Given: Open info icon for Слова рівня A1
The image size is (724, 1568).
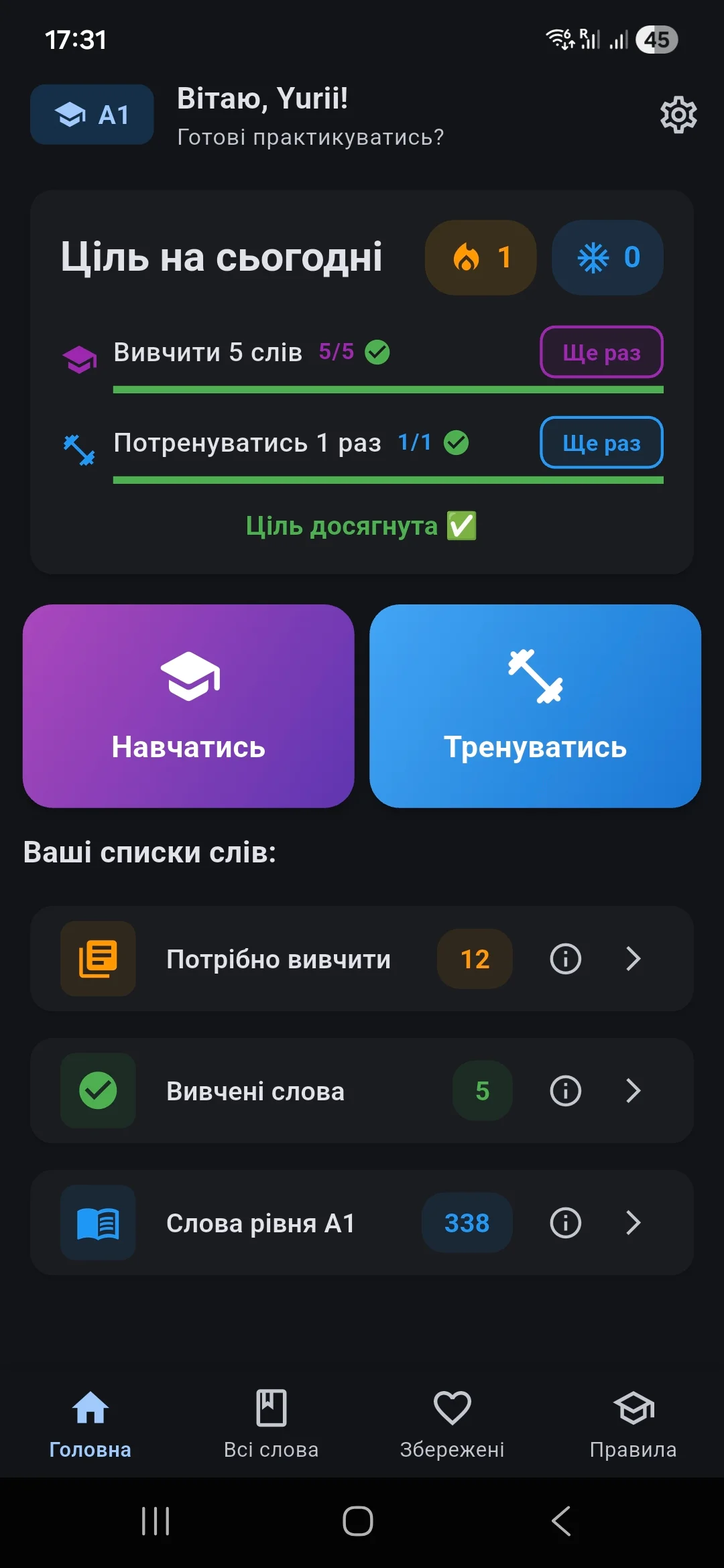Looking at the screenshot, I should 564,1222.
